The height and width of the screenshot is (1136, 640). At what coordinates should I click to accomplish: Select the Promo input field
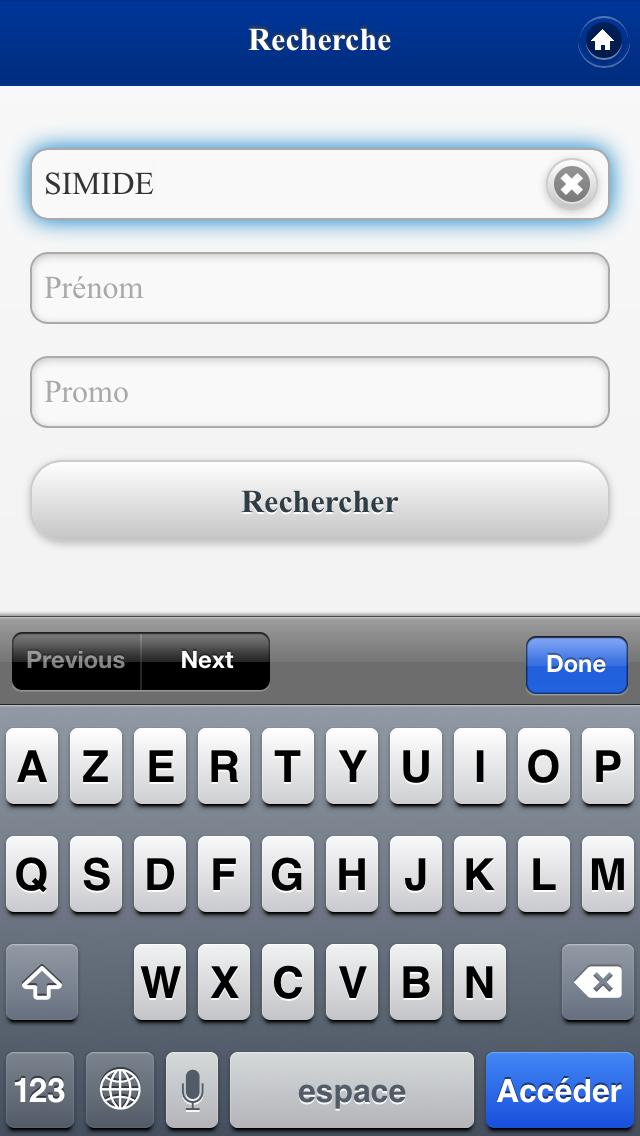click(x=319, y=392)
